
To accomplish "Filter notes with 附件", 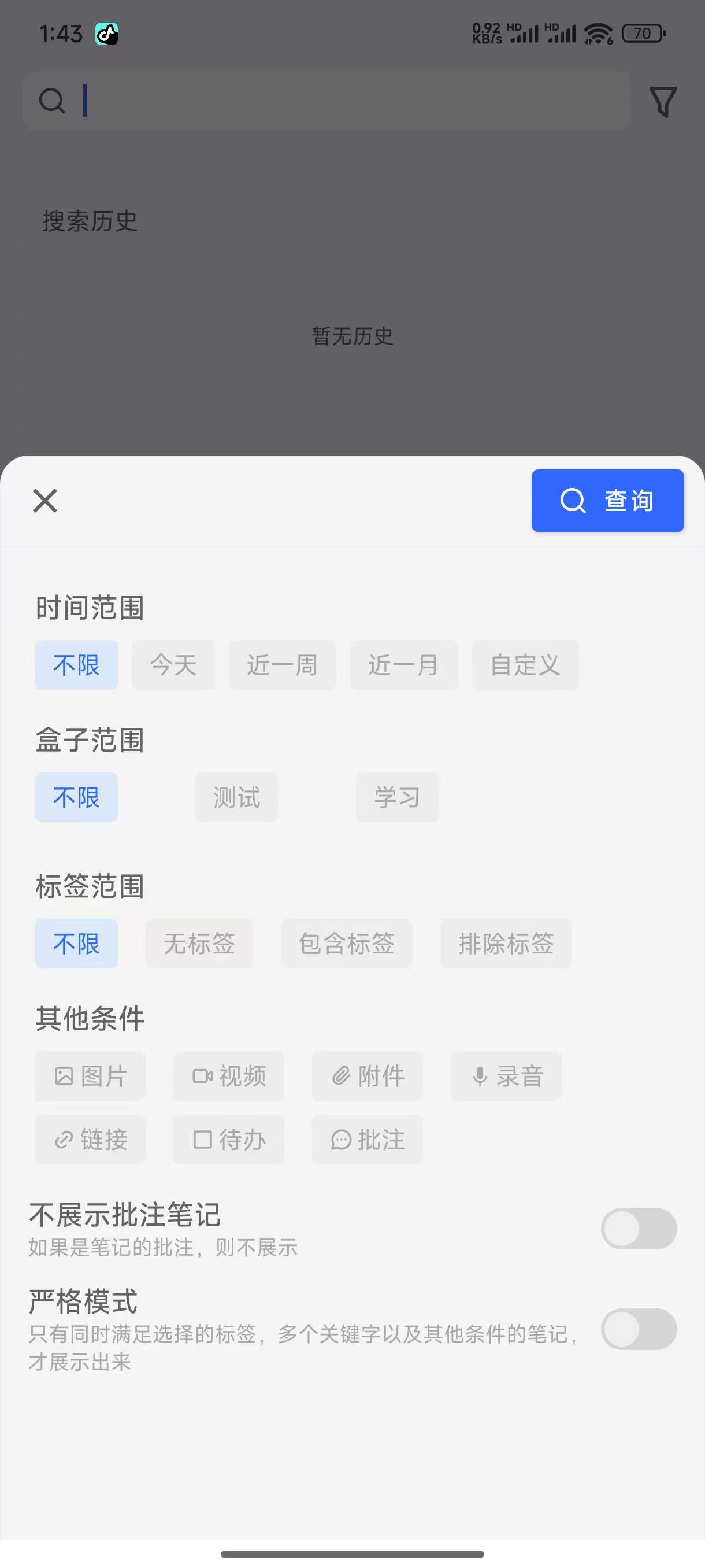I will coord(368,1075).
